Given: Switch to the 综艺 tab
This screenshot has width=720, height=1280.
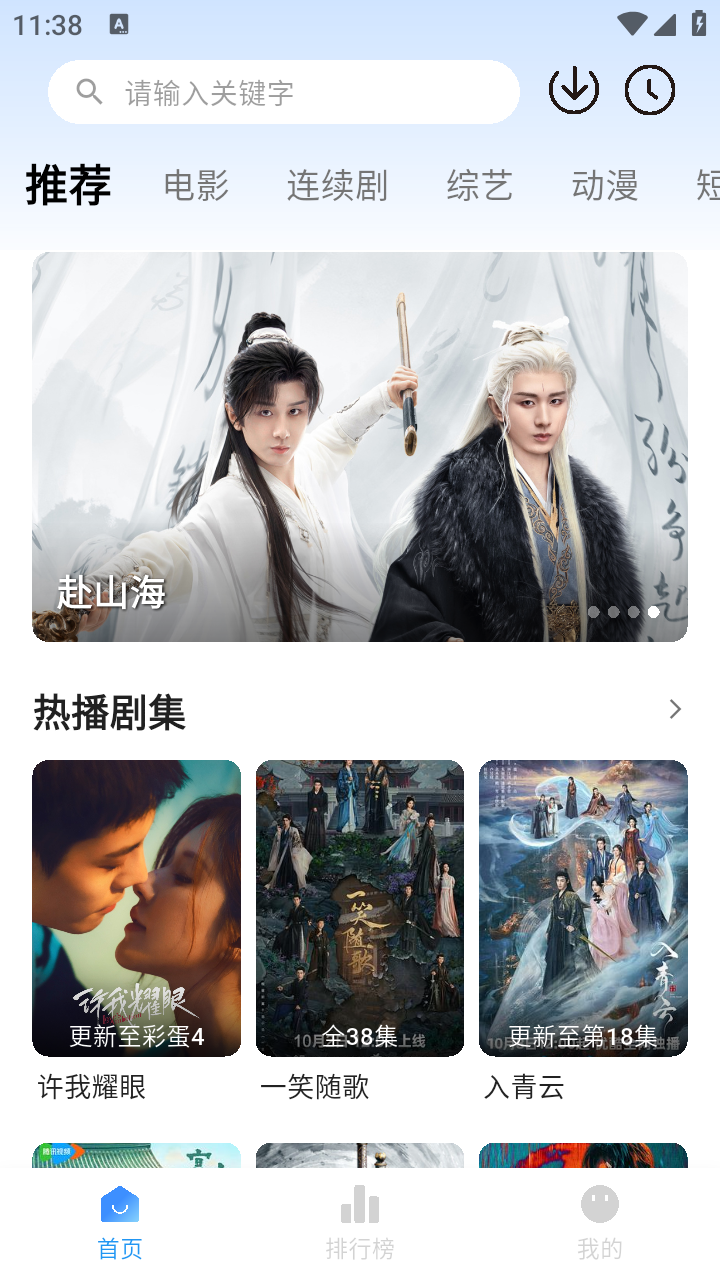Looking at the screenshot, I should point(479,186).
